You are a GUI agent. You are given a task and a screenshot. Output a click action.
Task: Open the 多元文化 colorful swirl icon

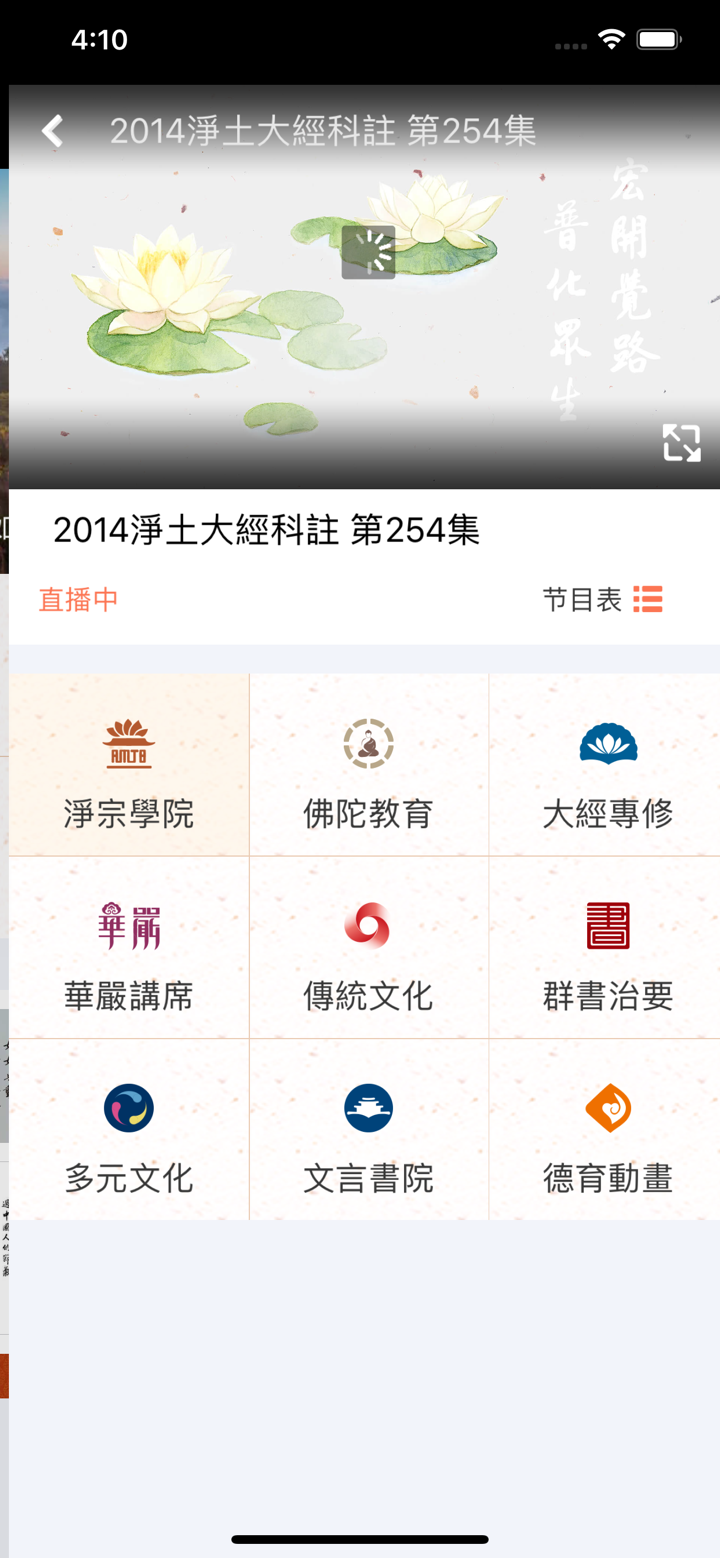click(128, 1108)
